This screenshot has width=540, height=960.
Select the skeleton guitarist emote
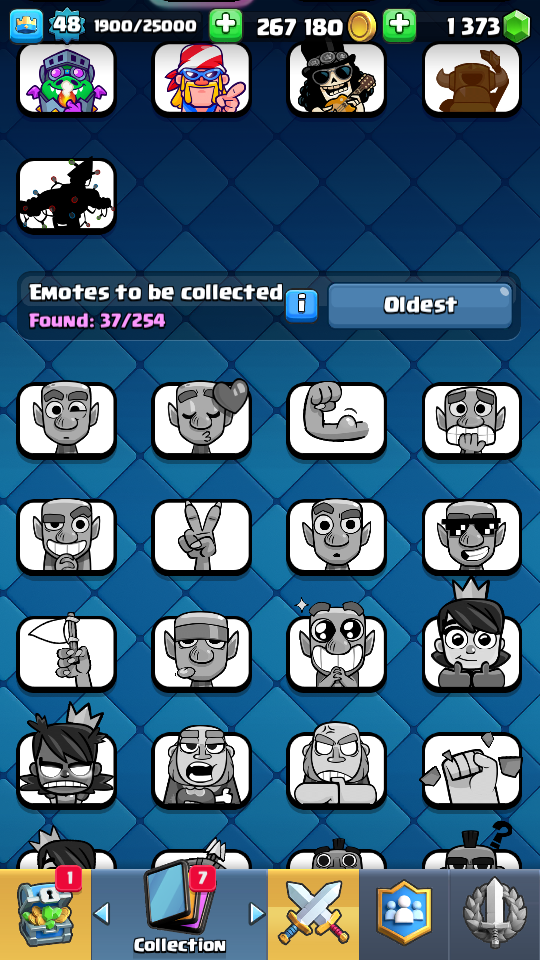336,78
